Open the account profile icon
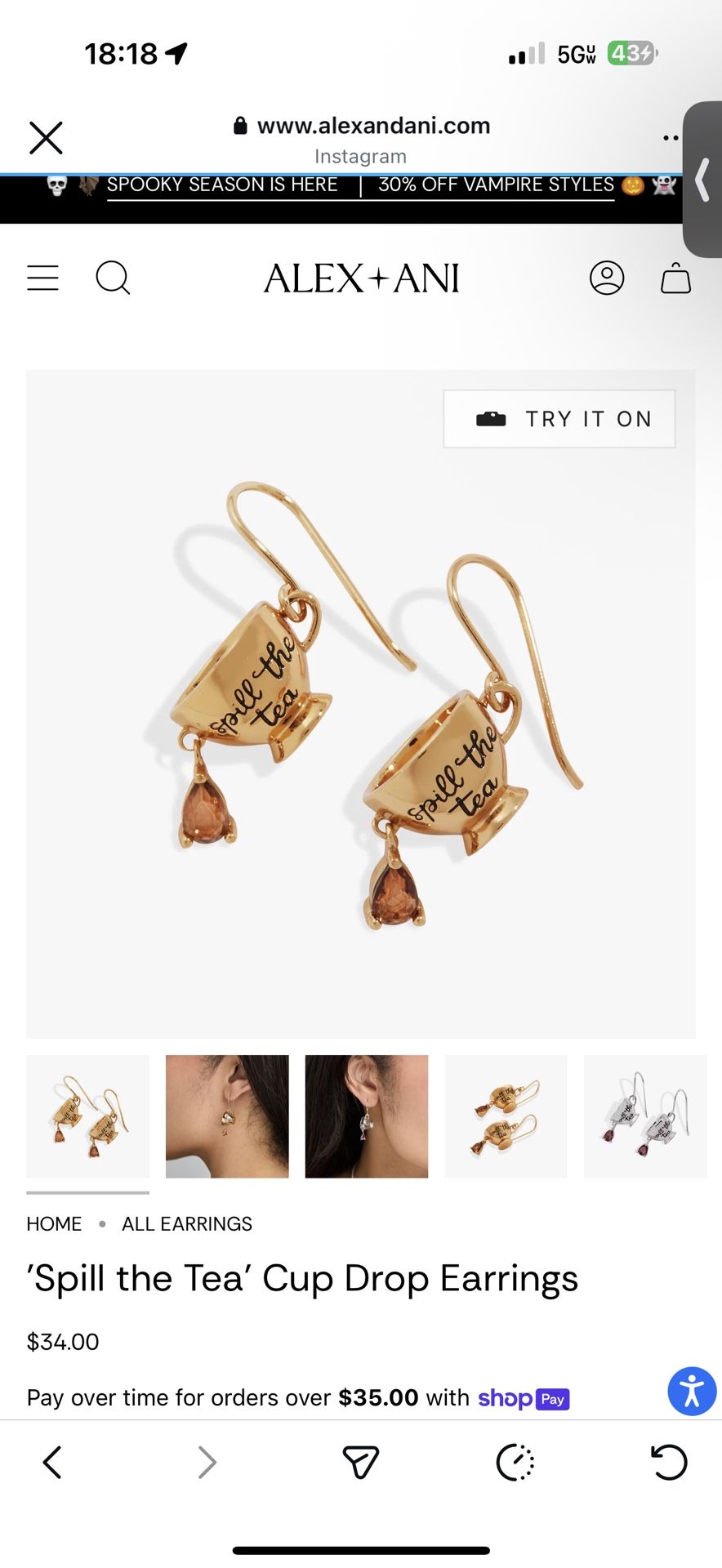 tap(607, 278)
